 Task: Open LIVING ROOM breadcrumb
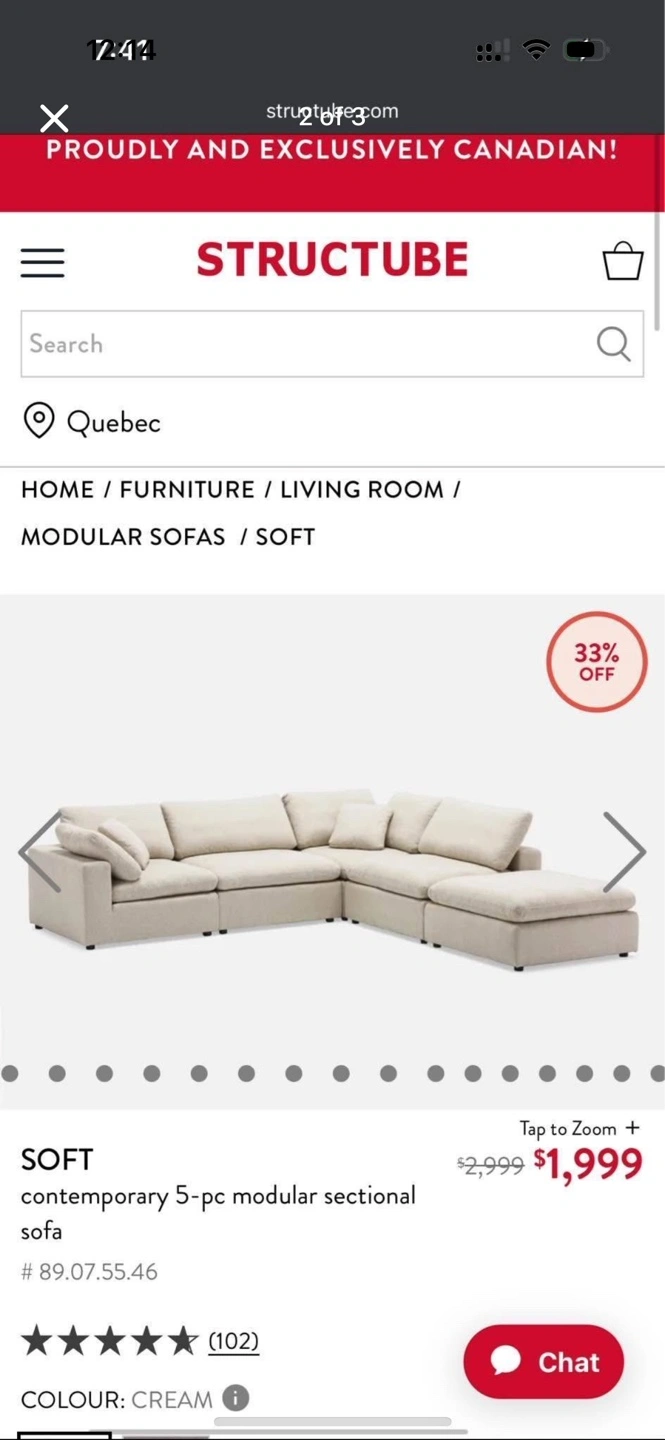pos(362,490)
